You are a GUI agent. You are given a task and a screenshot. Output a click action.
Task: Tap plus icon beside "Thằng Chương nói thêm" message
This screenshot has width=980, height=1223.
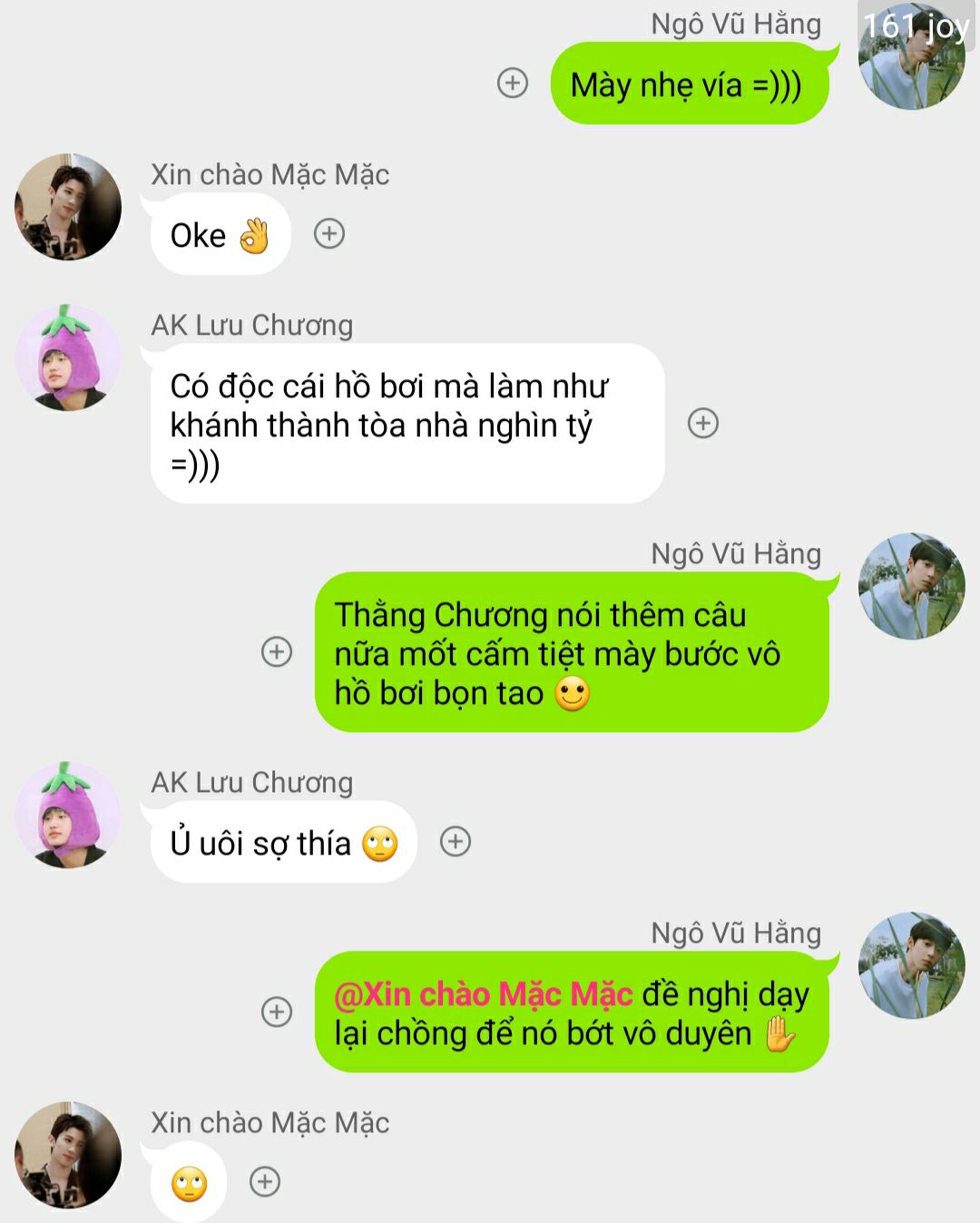click(277, 651)
